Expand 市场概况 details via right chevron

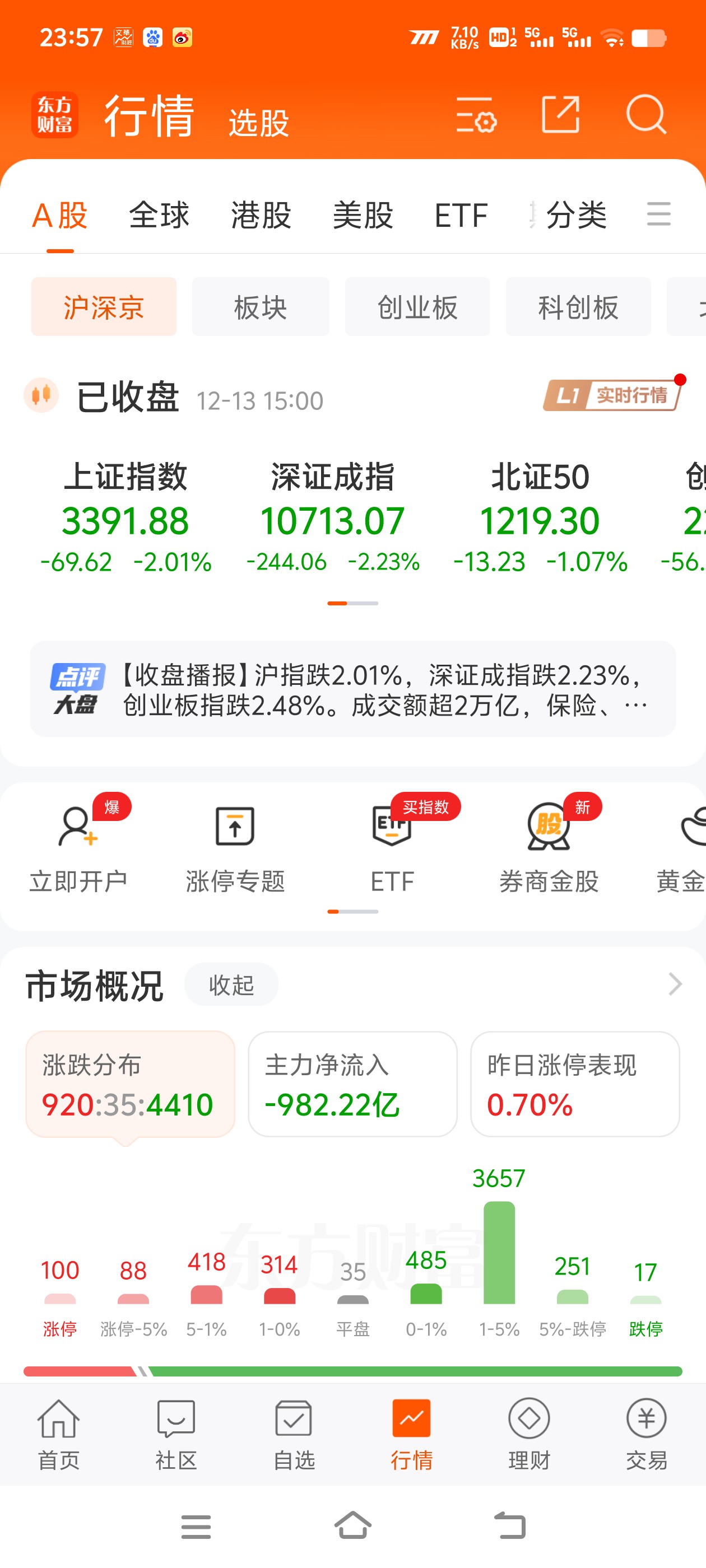coord(673,984)
